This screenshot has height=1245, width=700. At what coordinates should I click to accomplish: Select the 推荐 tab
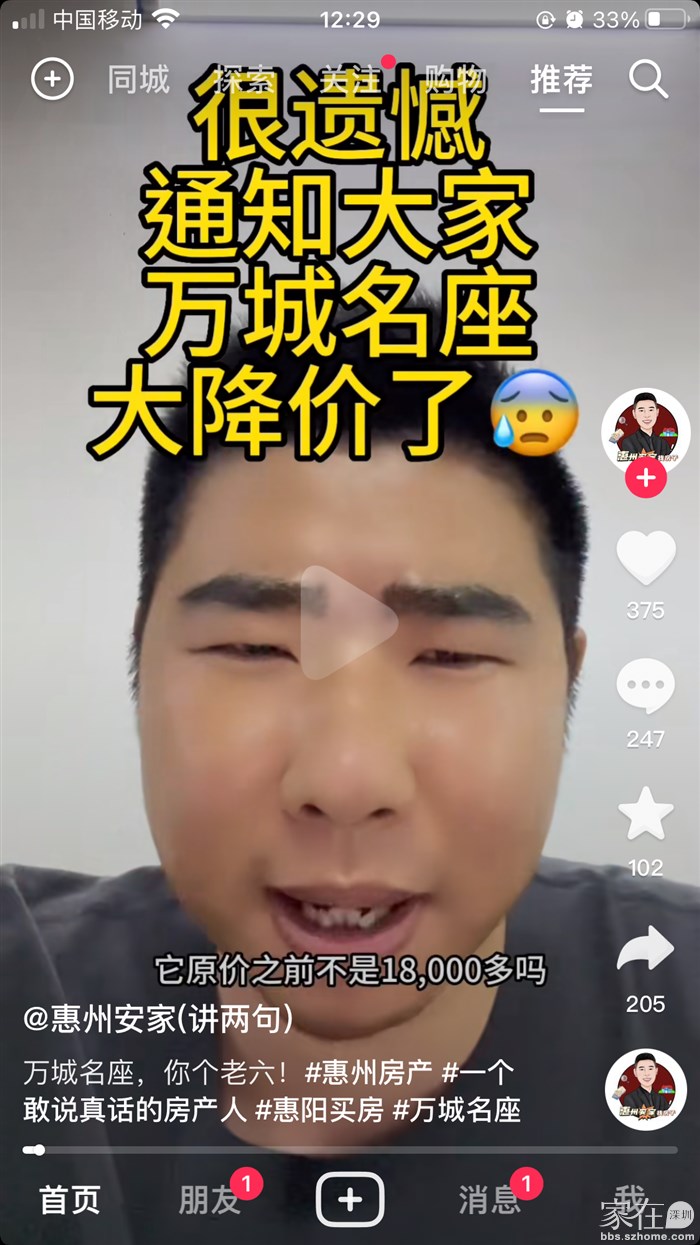tap(561, 79)
